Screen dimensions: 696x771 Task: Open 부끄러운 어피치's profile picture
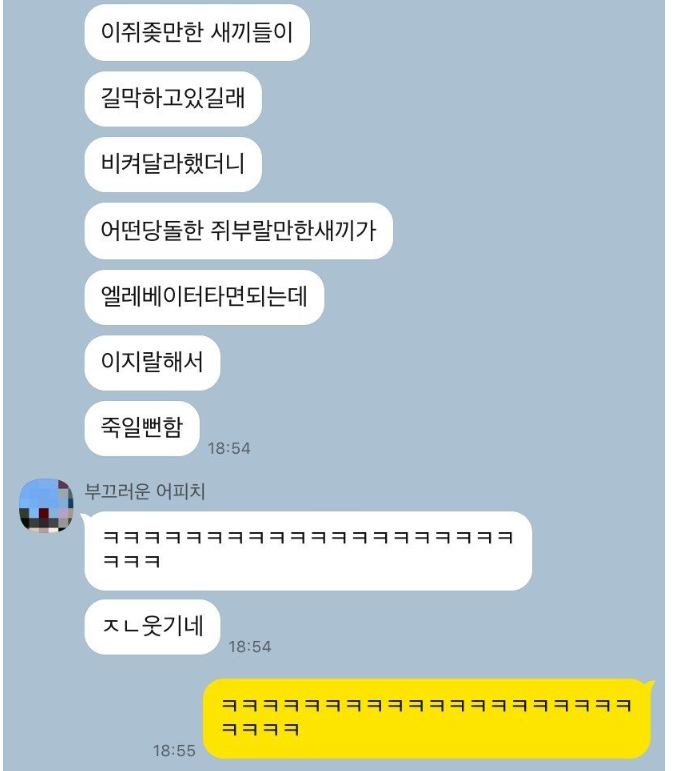pos(46,506)
